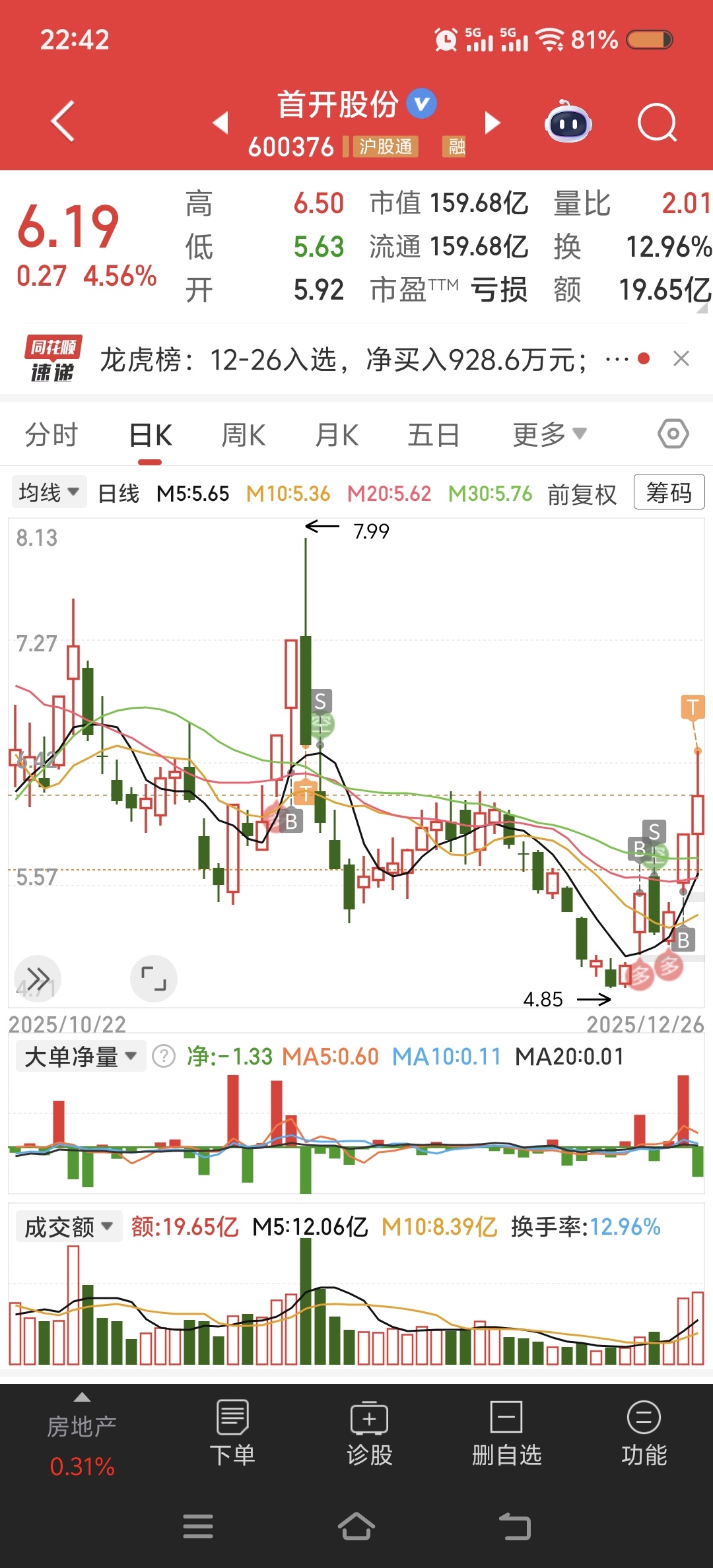Show the 筹码 distribution

(669, 492)
